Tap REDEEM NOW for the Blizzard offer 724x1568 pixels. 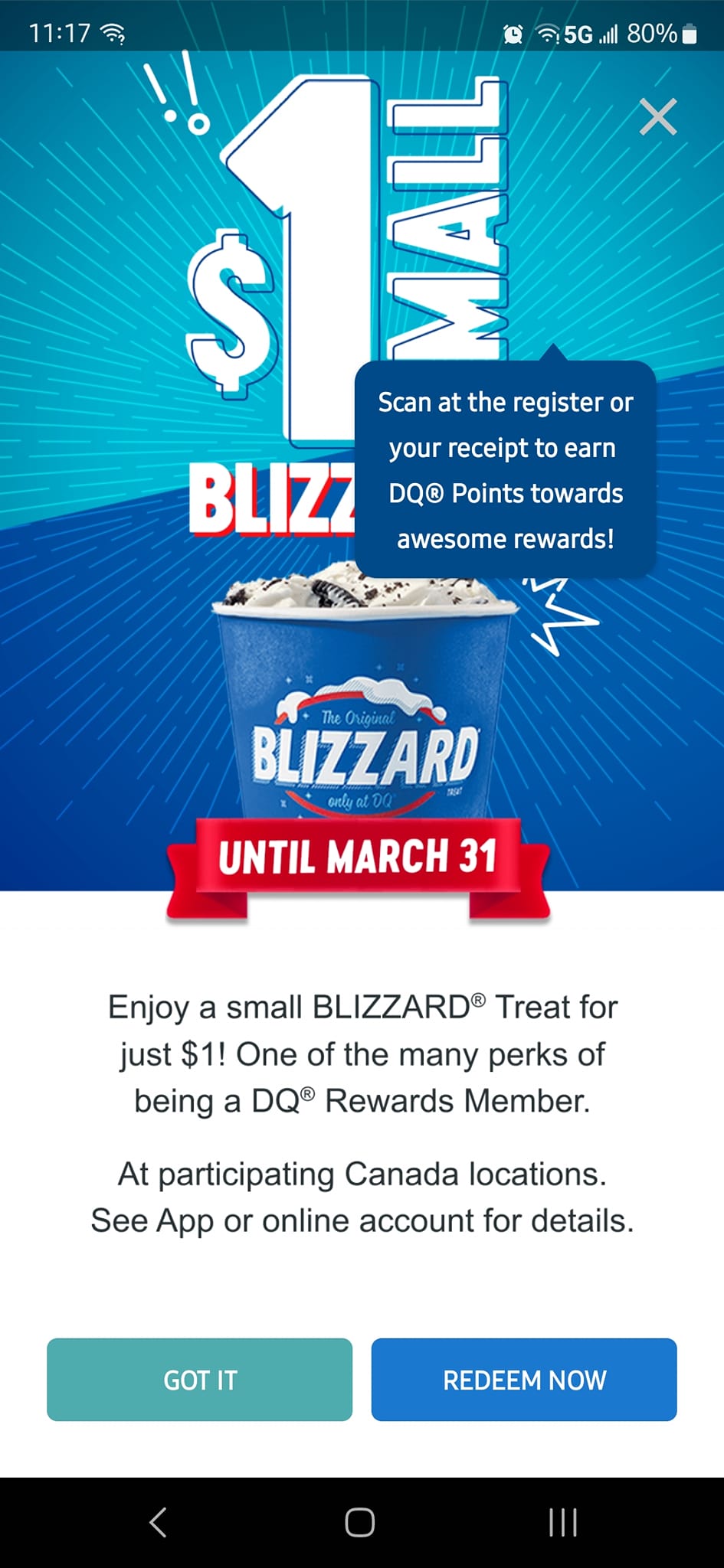(524, 1380)
